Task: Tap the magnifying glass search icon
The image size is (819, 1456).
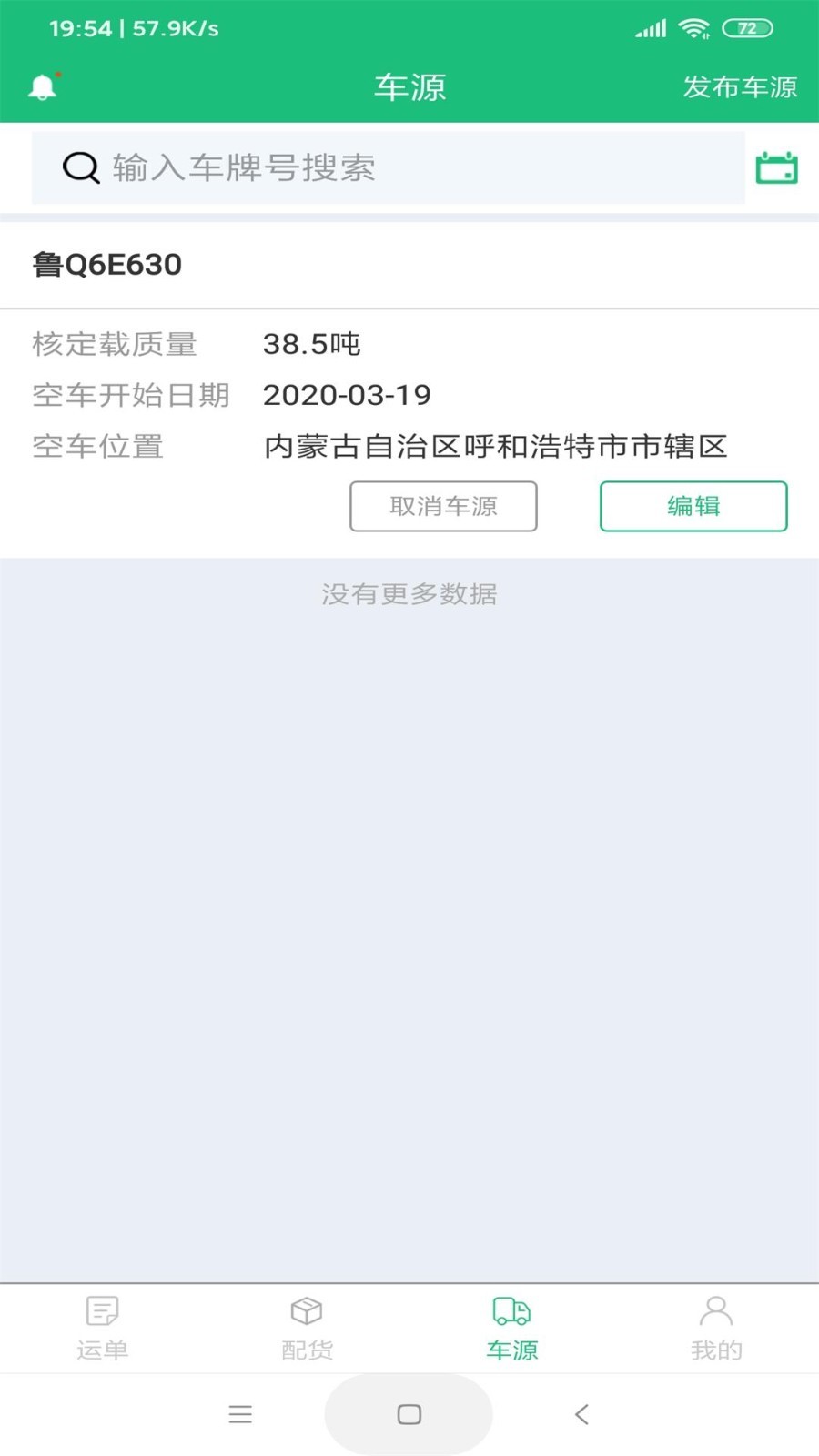Action: tap(80, 167)
